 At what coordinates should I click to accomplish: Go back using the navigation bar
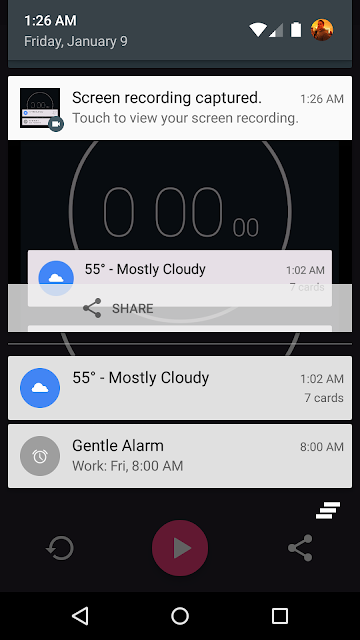(80, 616)
